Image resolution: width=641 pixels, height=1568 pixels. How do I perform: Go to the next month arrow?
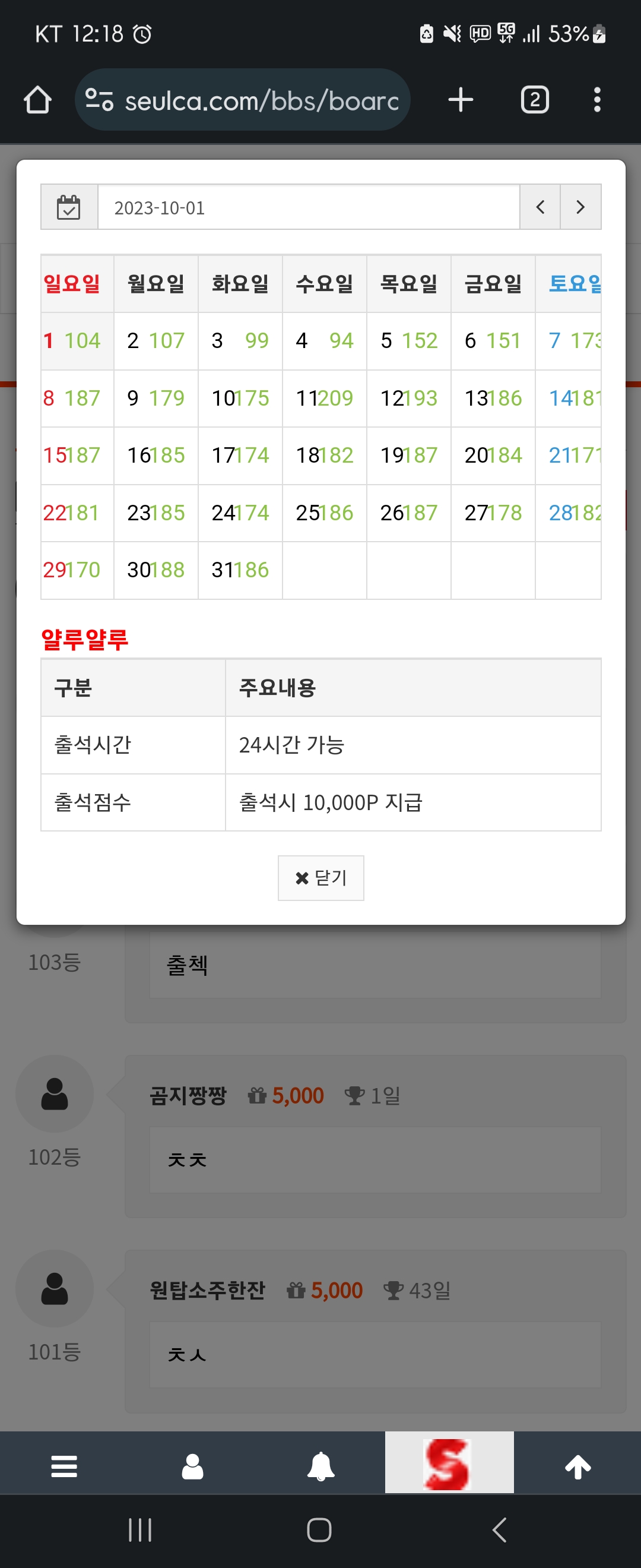point(580,207)
